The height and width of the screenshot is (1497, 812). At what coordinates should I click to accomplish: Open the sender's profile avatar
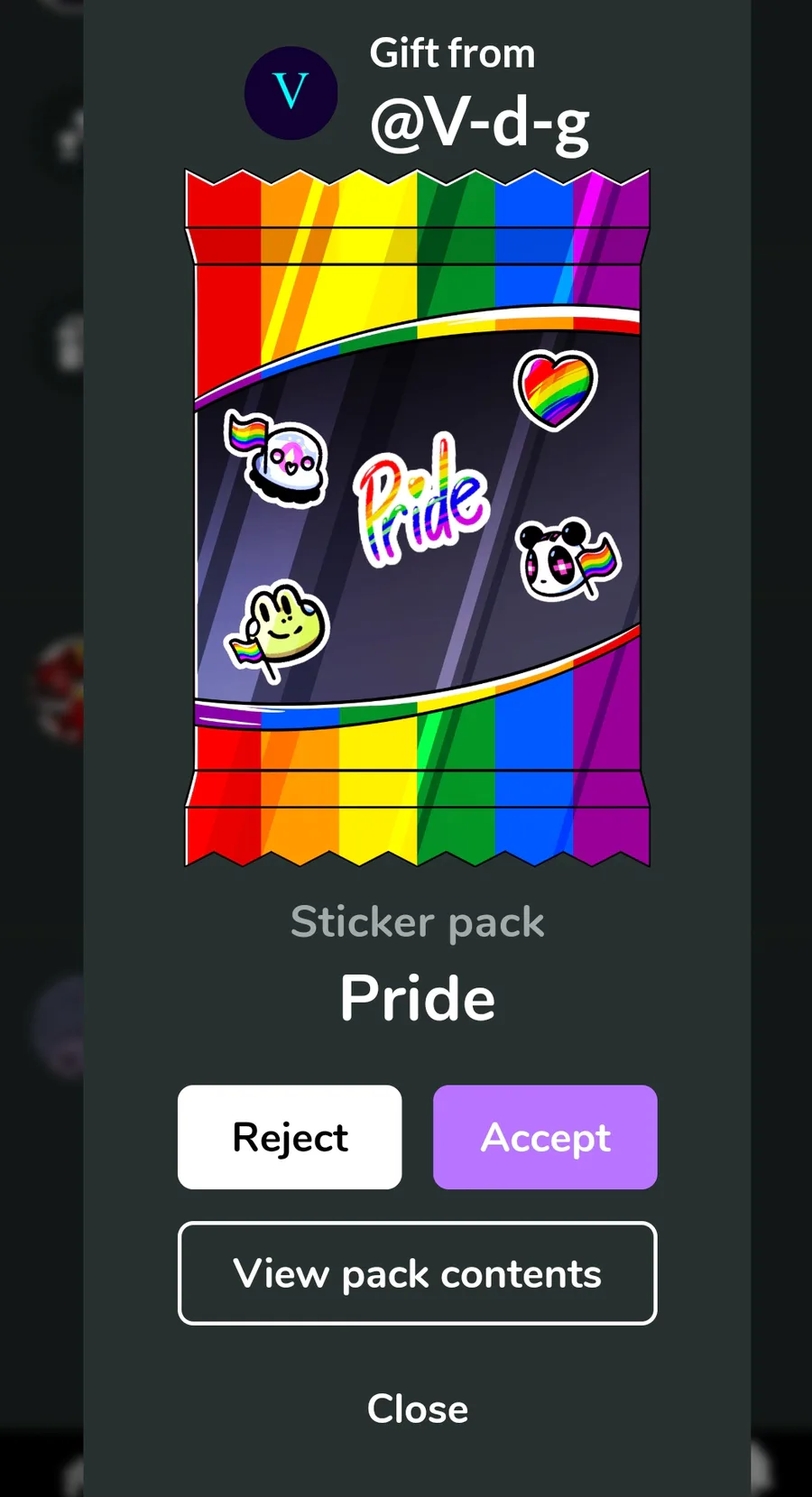[x=291, y=93]
